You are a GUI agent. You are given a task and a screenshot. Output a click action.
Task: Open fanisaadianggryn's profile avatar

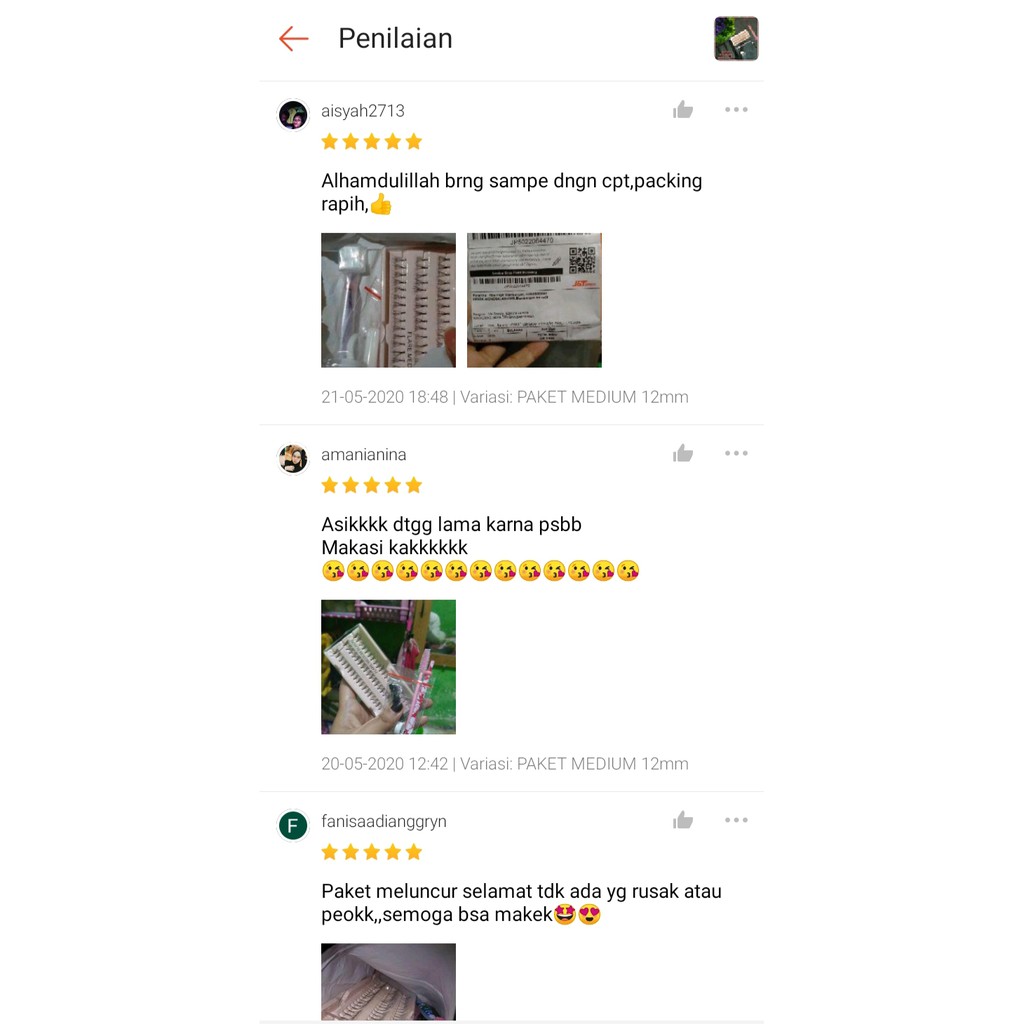coord(293,826)
